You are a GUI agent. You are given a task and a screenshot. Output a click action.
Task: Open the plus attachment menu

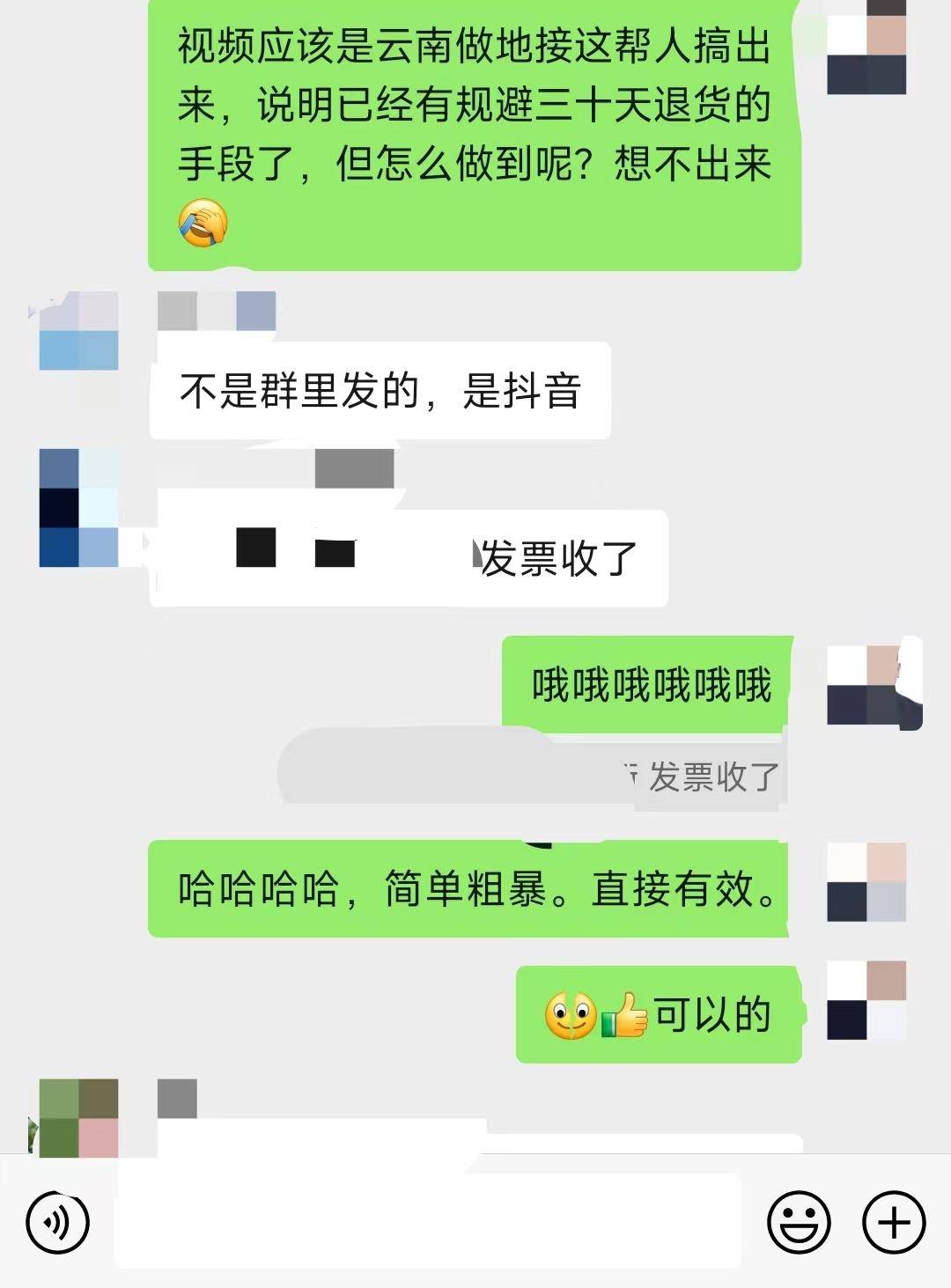[x=894, y=1222]
